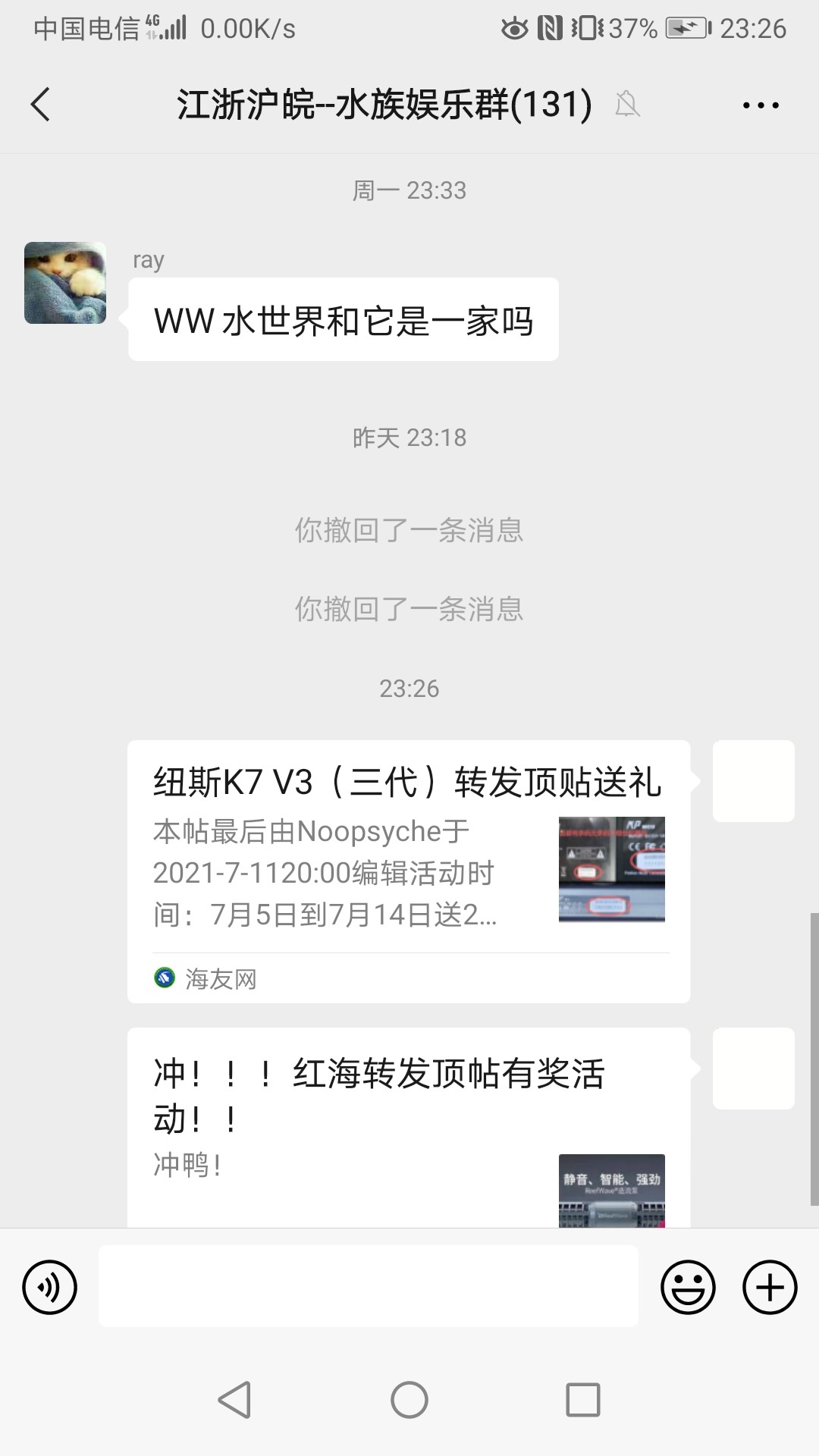
Task: Open the emoji sticker panel
Action: [x=688, y=1287]
